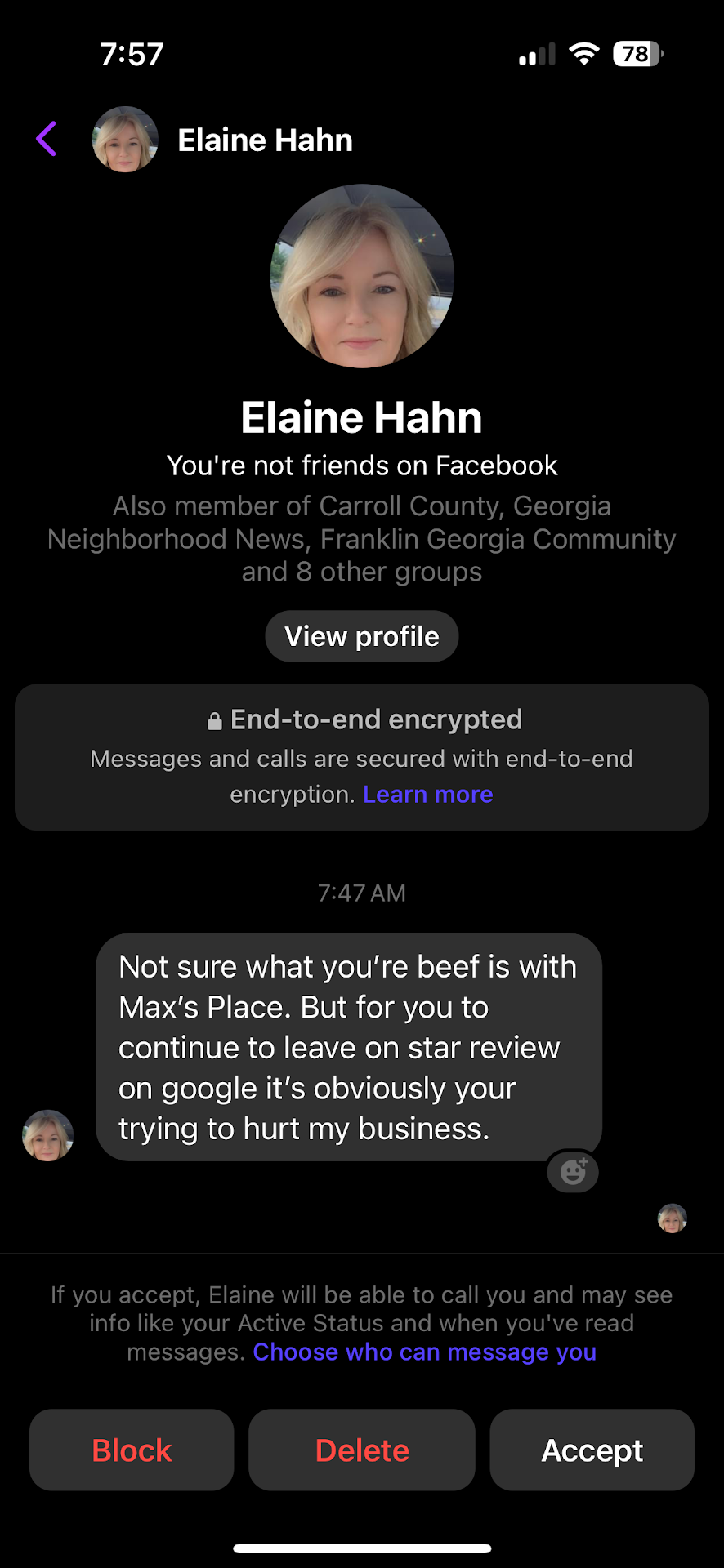Screen dimensions: 724x1568
Task: Tap Elaine Hahn's name in the header
Action: pyautogui.click(x=265, y=140)
